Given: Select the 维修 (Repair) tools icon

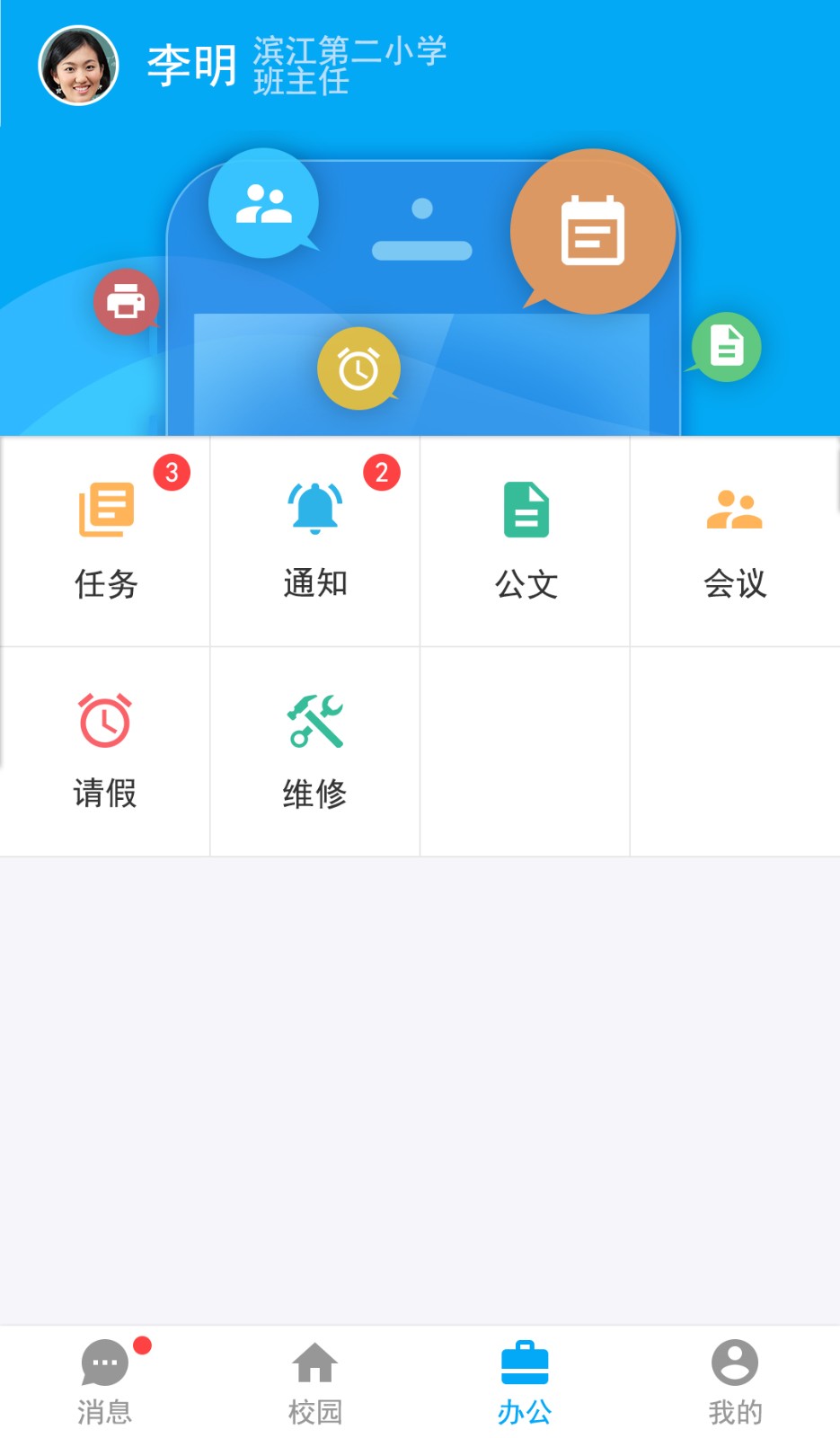Looking at the screenshot, I should coord(314,719).
